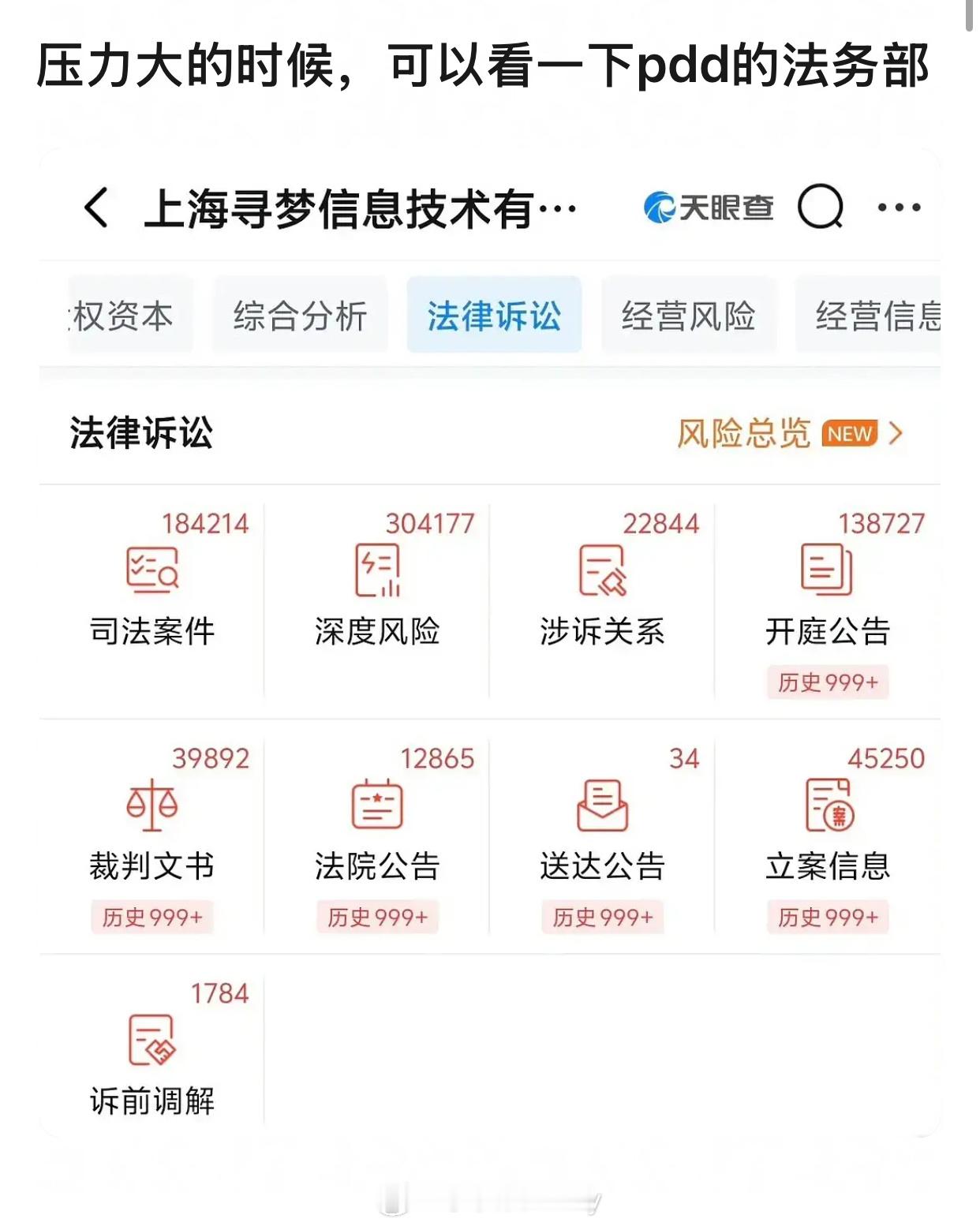This screenshot has height=1226, width=980.
Task: Click the 诉前调解 pre-litigation mediation icon
Action: (152, 1041)
